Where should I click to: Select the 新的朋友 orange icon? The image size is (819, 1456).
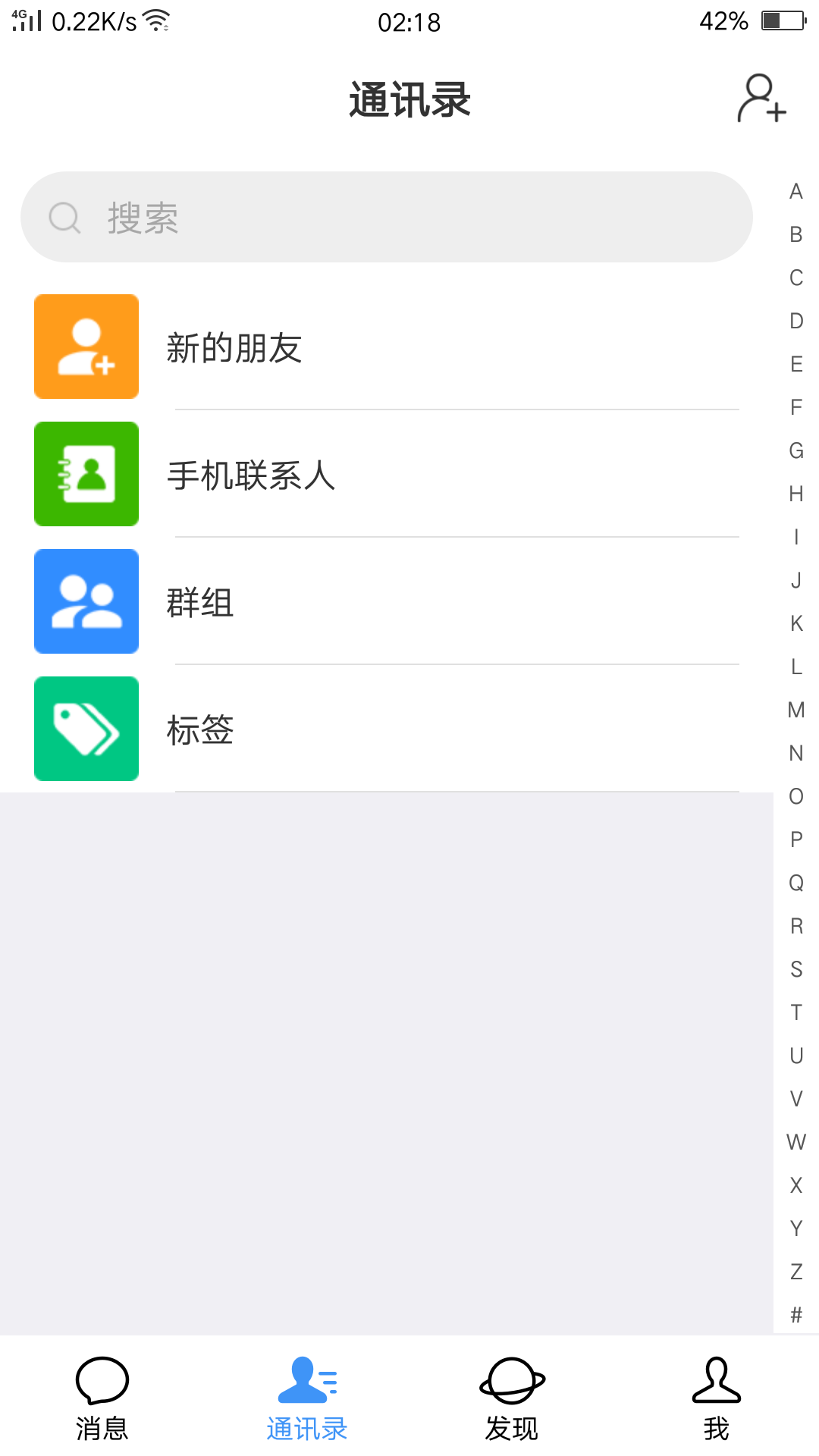[86, 347]
